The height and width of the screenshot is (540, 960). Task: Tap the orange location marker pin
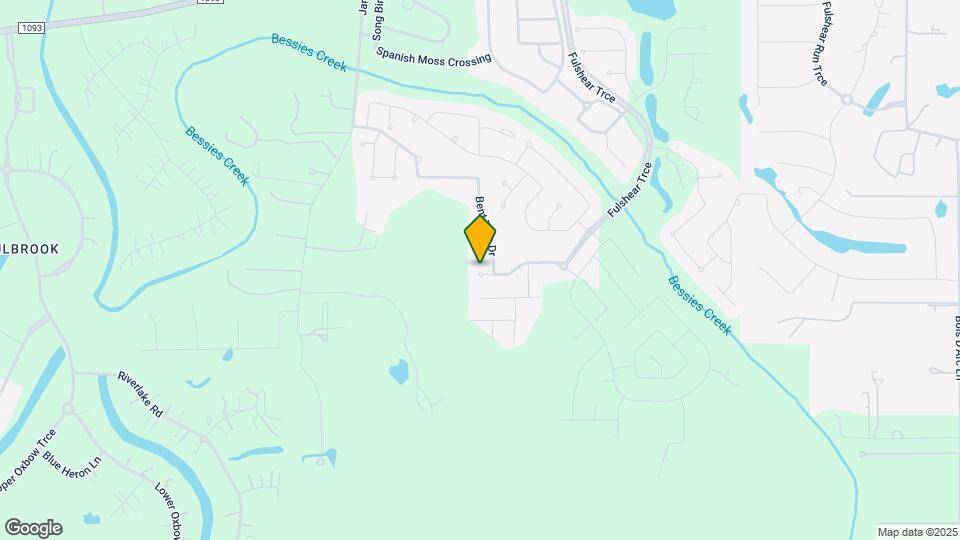[480, 238]
